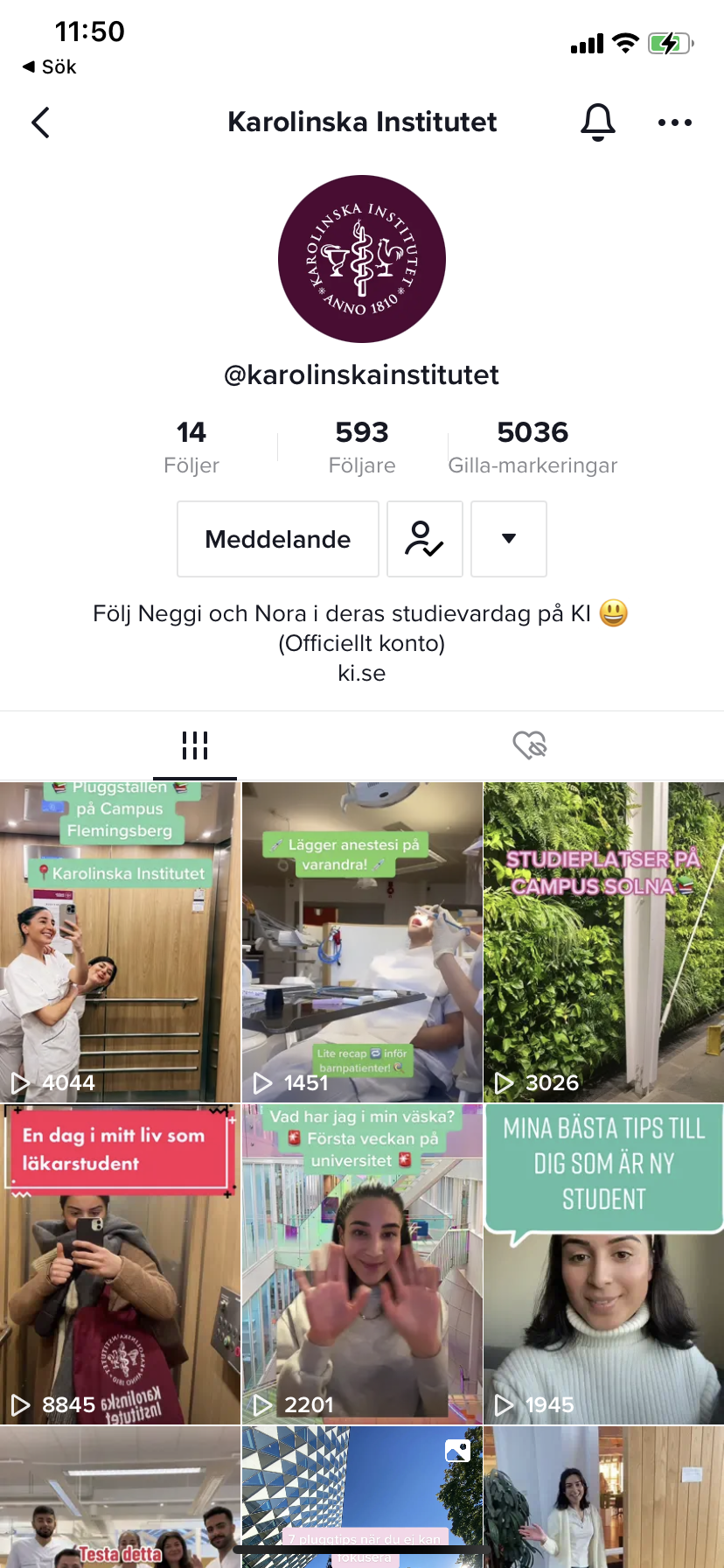Expand the suggested accounts dropdown arrow
This screenshot has width=724, height=1568.
point(509,539)
